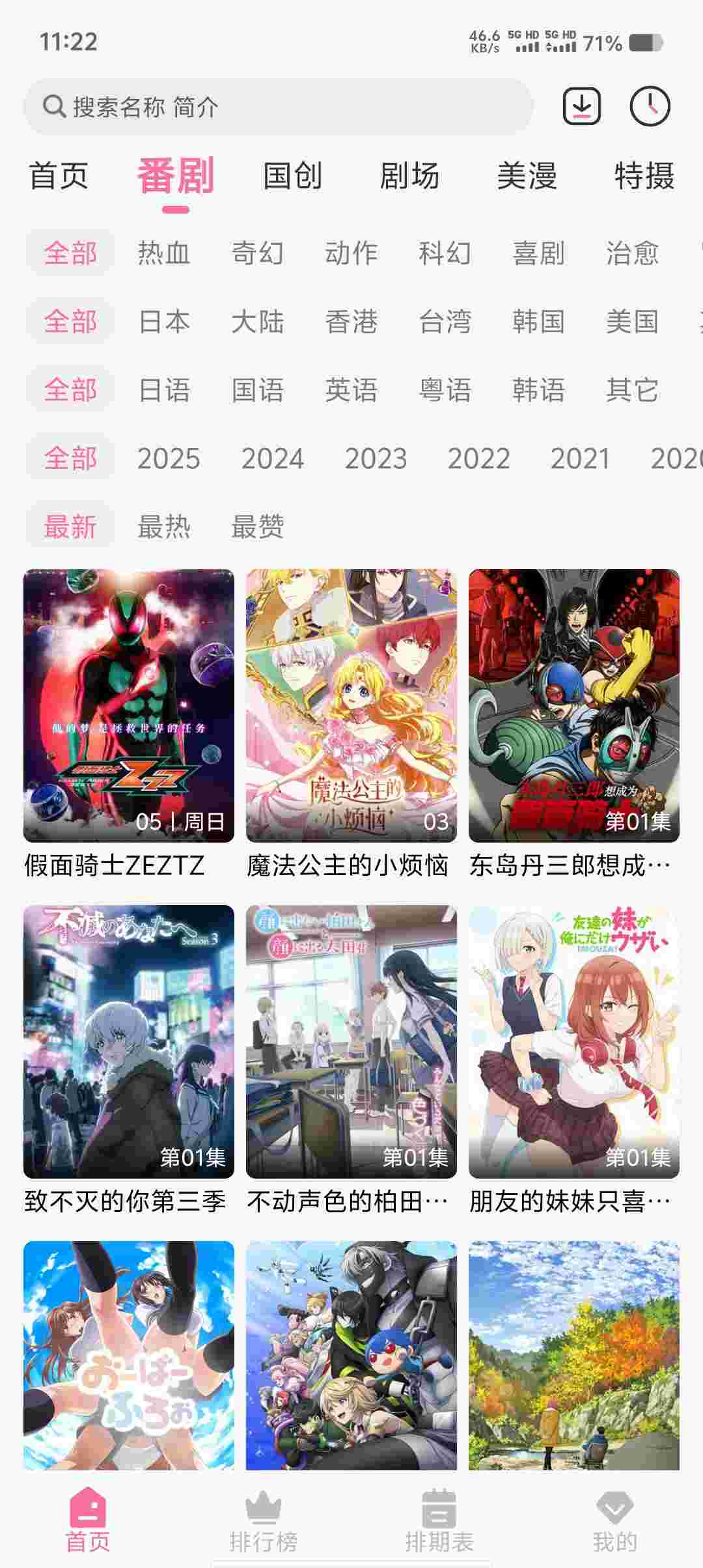Sort the list by 最赞
This screenshot has width=703, height=1568.
point(257,527)
